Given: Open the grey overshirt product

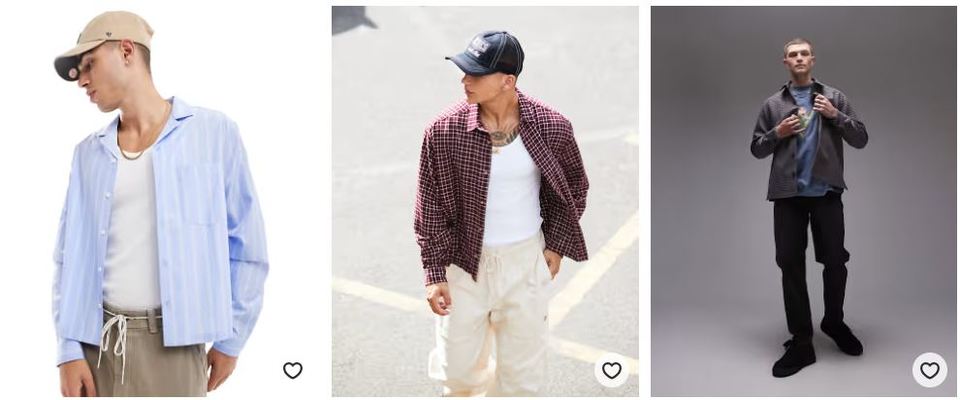Looking at the screenshot, I should tap(803, 200).
